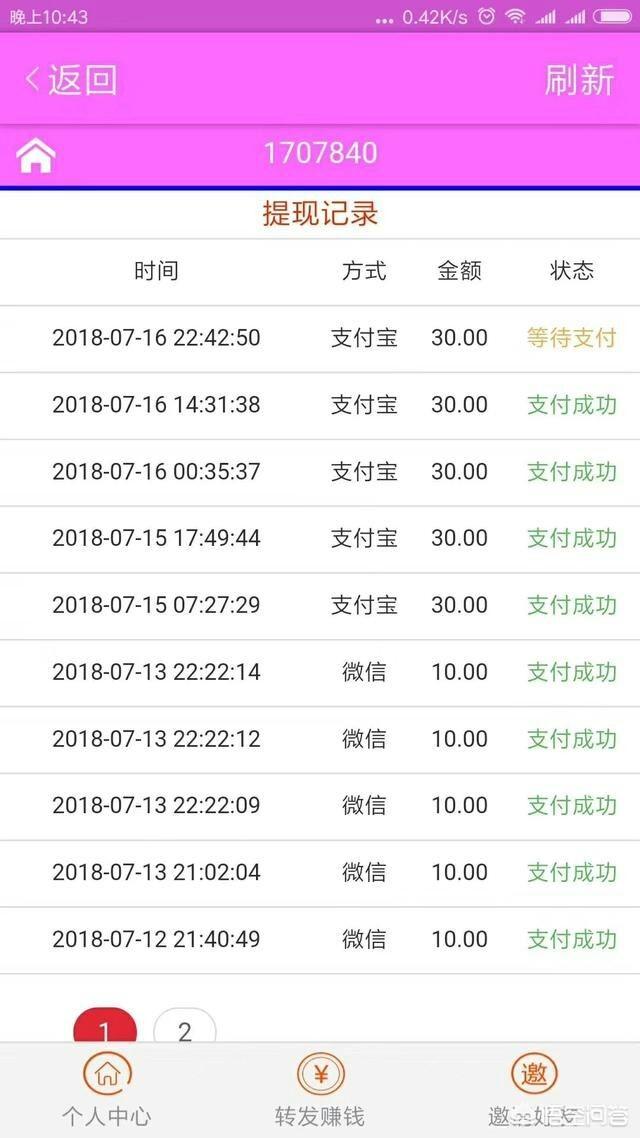Switch to the 邀 invite tab
This screenshot has width=640, height=1138.
(534, 1091)
